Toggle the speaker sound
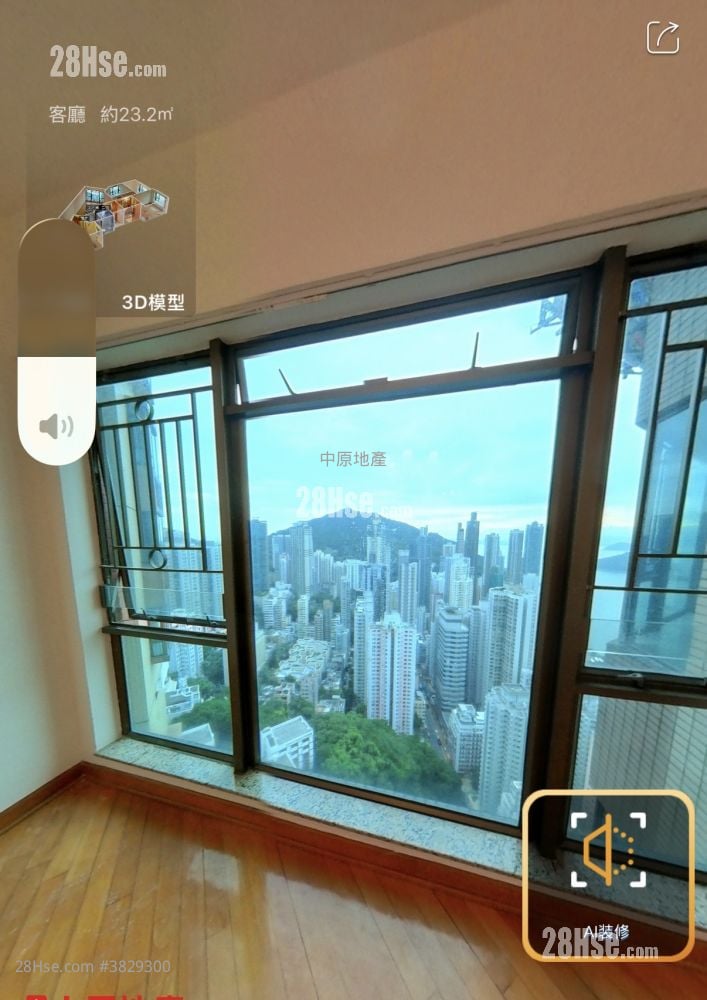Image resolution: width=707 pixels, height=1000 pixels. tap(57, 427)
